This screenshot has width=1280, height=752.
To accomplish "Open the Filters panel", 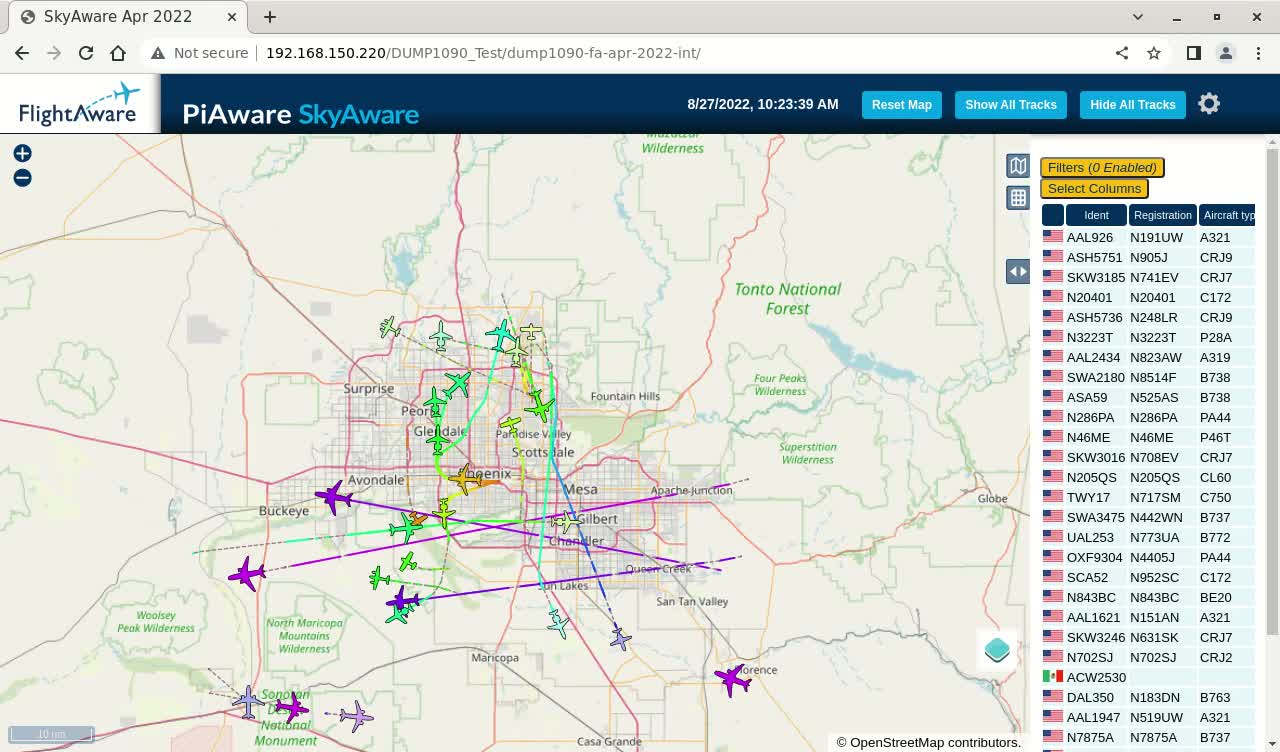I will [1102, 168].
